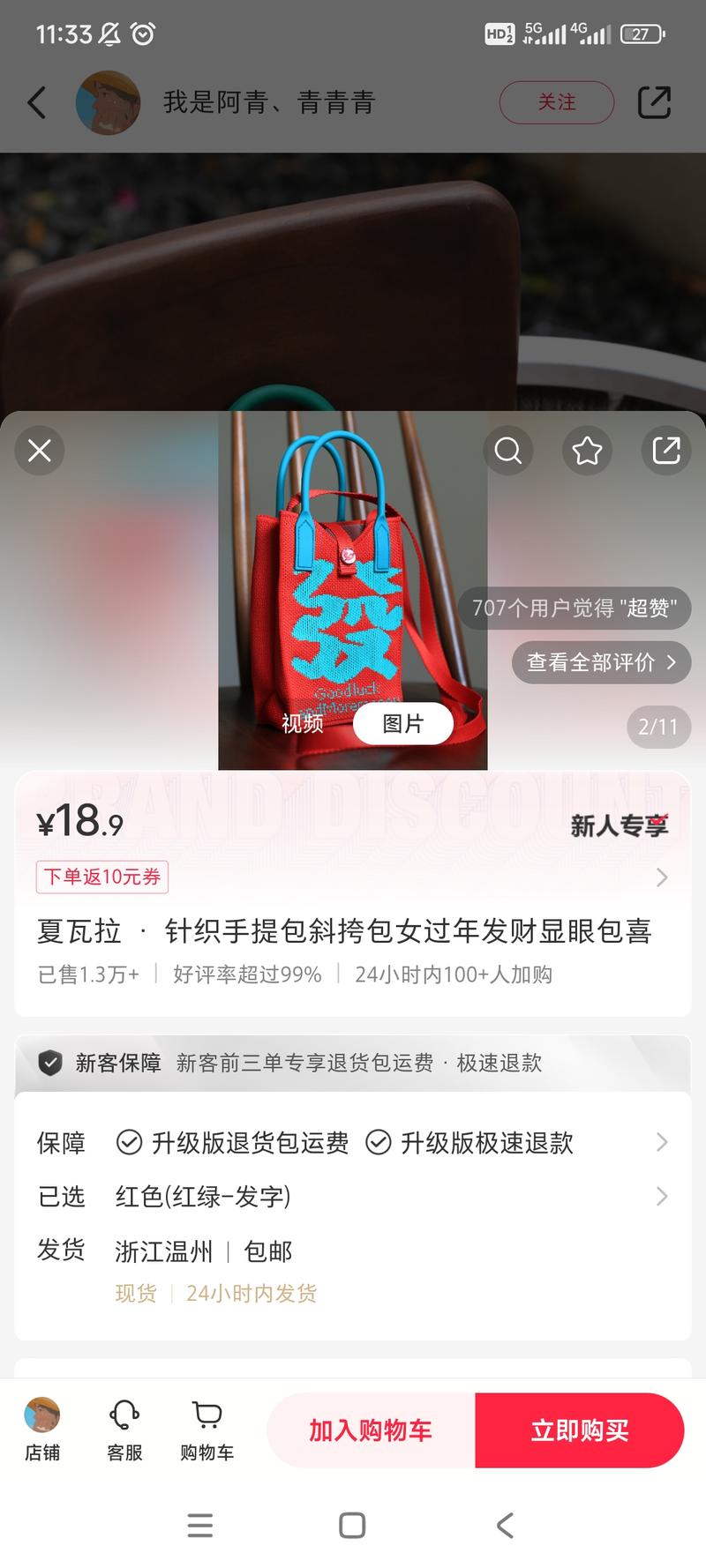Open the 购物车 shopping cart

coord(207,1430)
